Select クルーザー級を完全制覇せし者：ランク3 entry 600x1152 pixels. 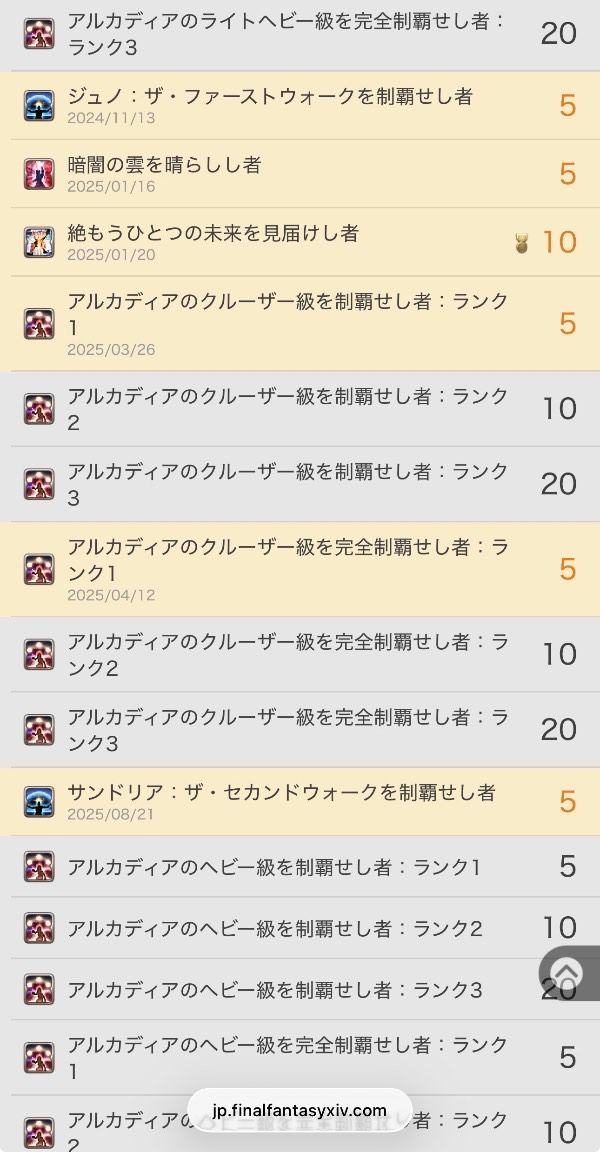coord(288,730)
